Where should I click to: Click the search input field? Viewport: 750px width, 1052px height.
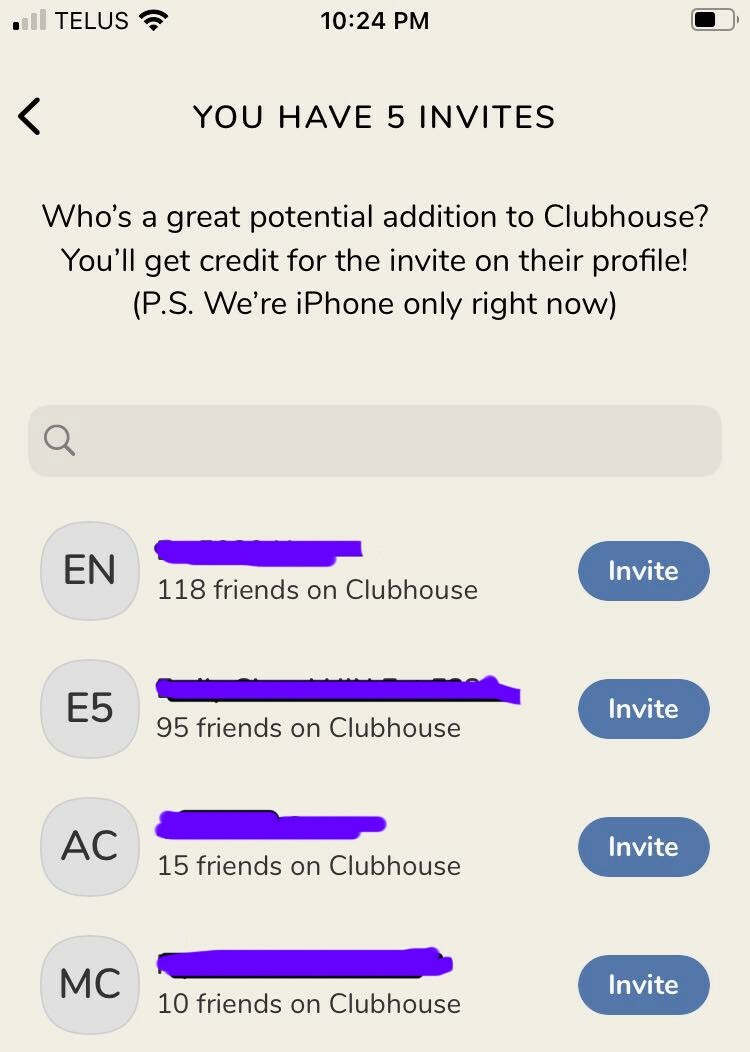(x=375, y=440)
